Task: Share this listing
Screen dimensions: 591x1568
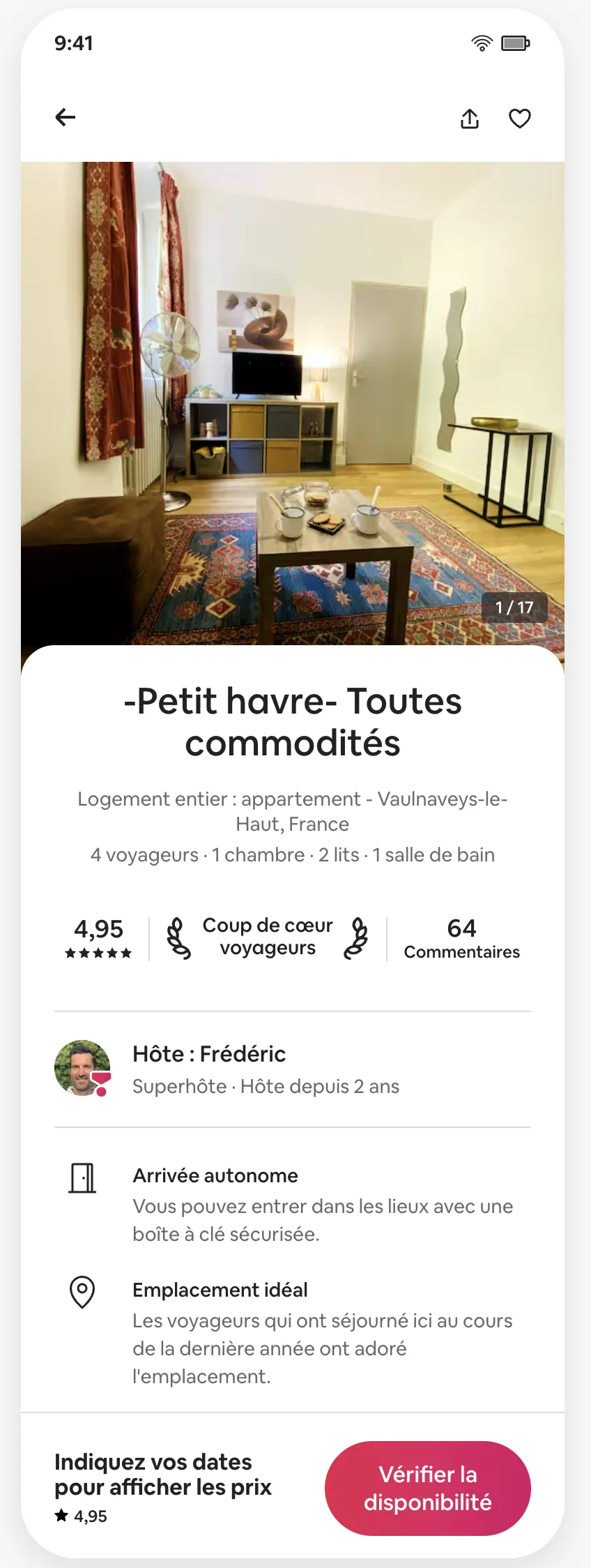Action: (x=470, y=119)
